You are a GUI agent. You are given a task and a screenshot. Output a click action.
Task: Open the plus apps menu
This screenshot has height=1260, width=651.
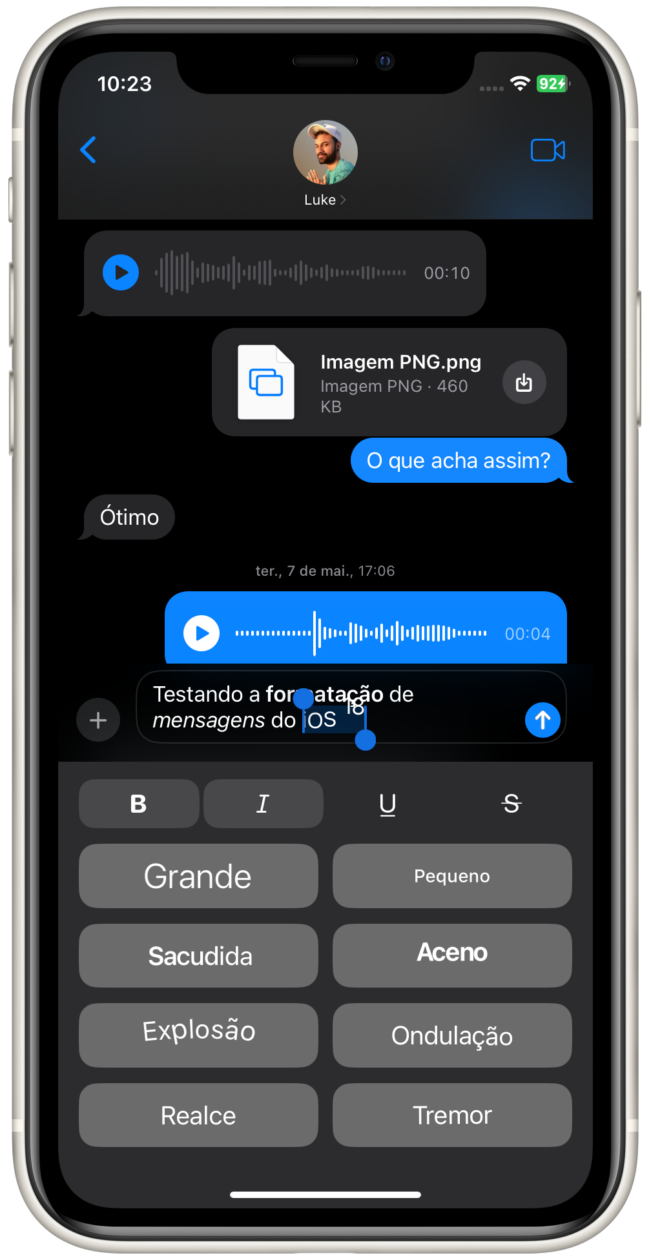pyautogui.click(x=98, y=720)
